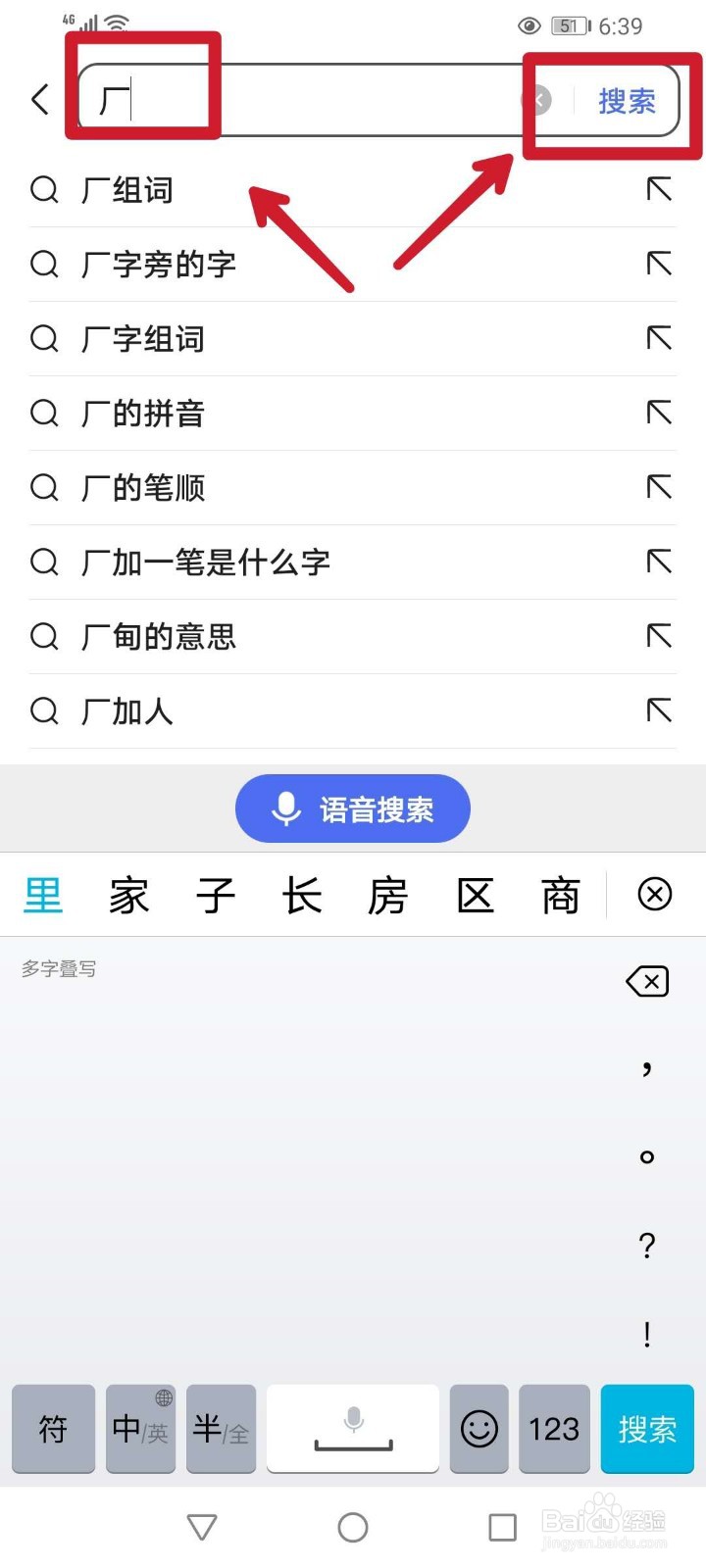Dismiss candidate bar with the ⊗ button
Screen dimensions: 706x1568
click(x=654, y=894)
